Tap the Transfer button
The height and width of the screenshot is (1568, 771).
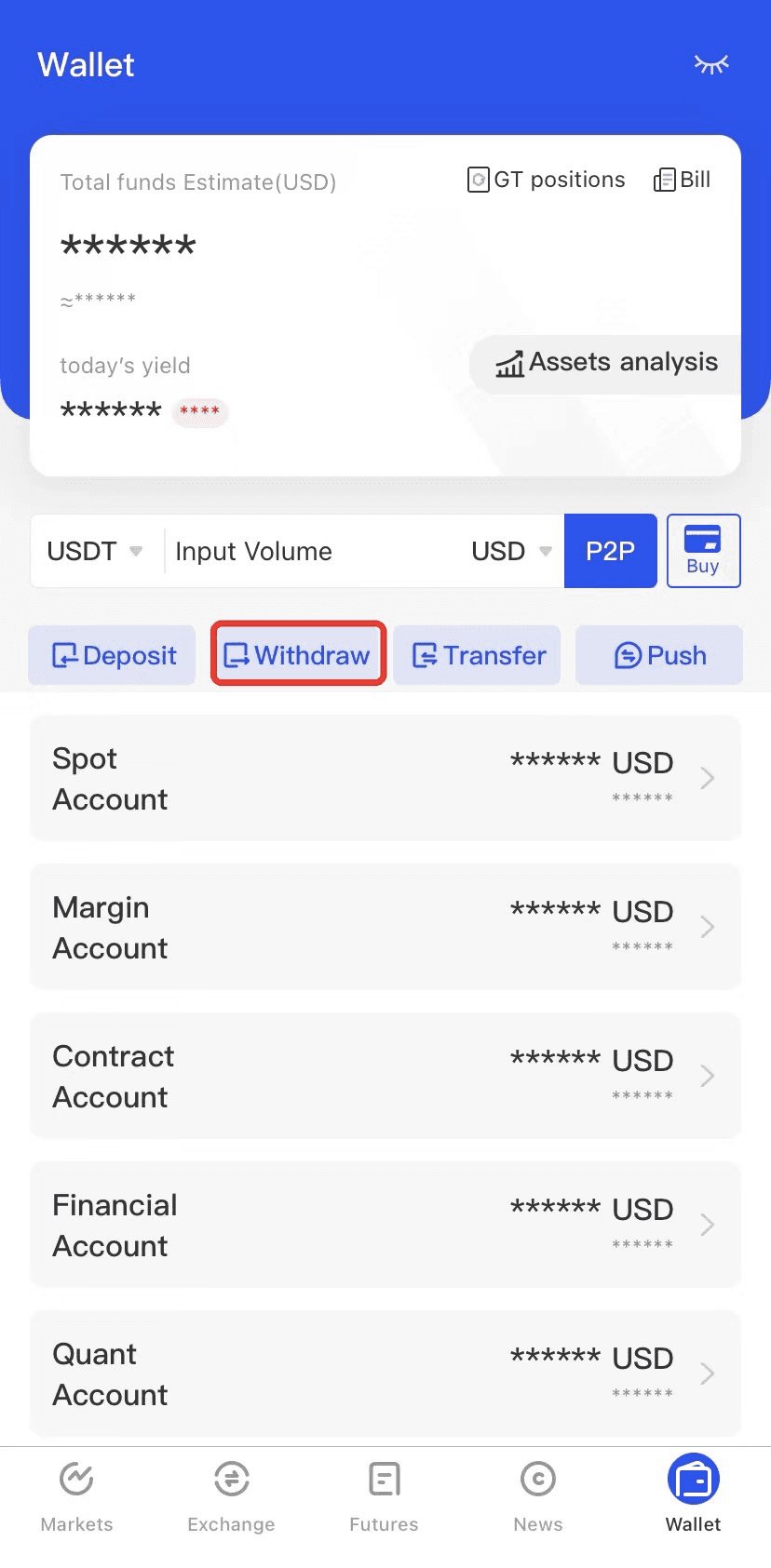pos(477,655)
